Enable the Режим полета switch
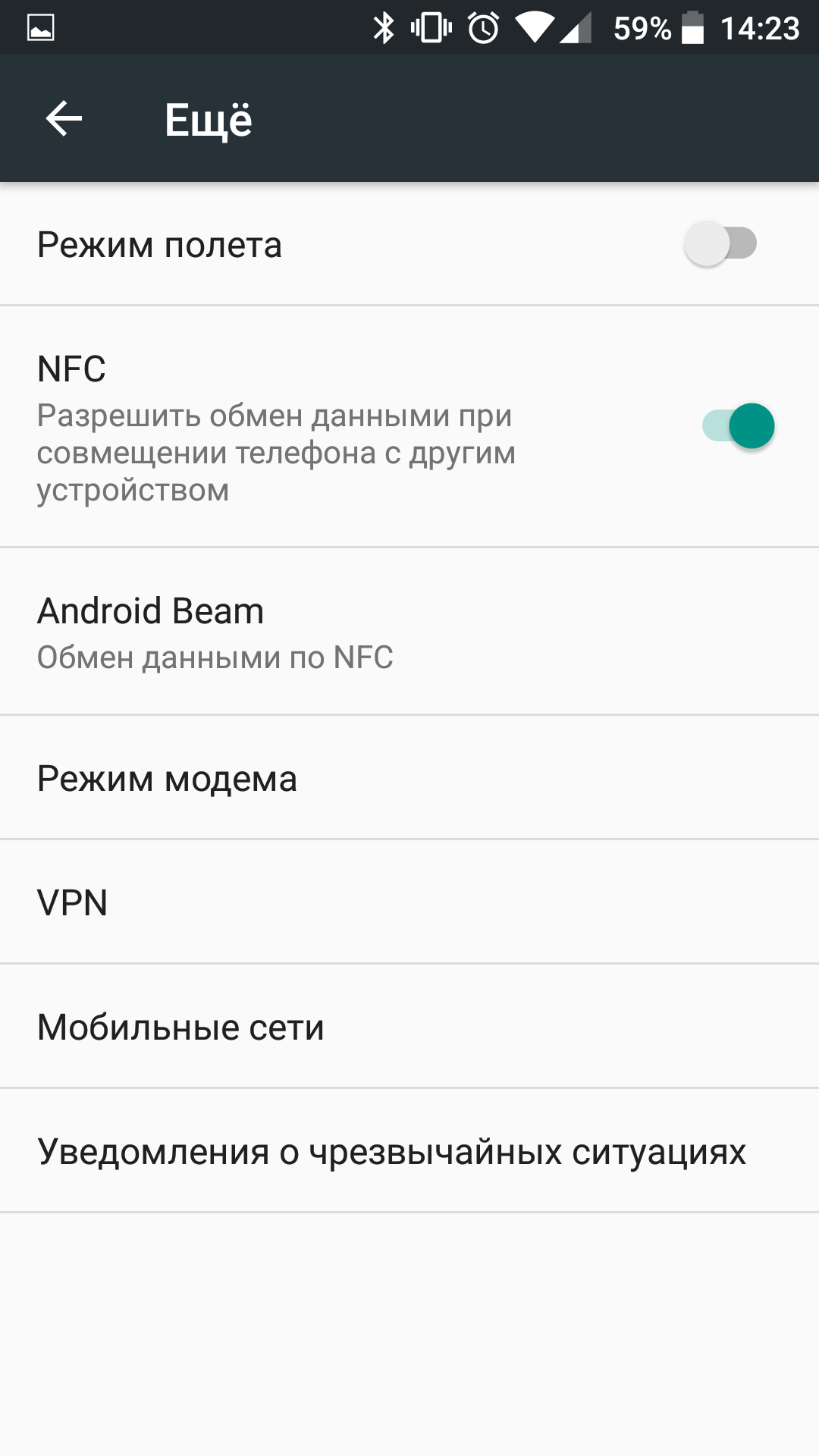The image size is (819, 1456). point(720,243)
